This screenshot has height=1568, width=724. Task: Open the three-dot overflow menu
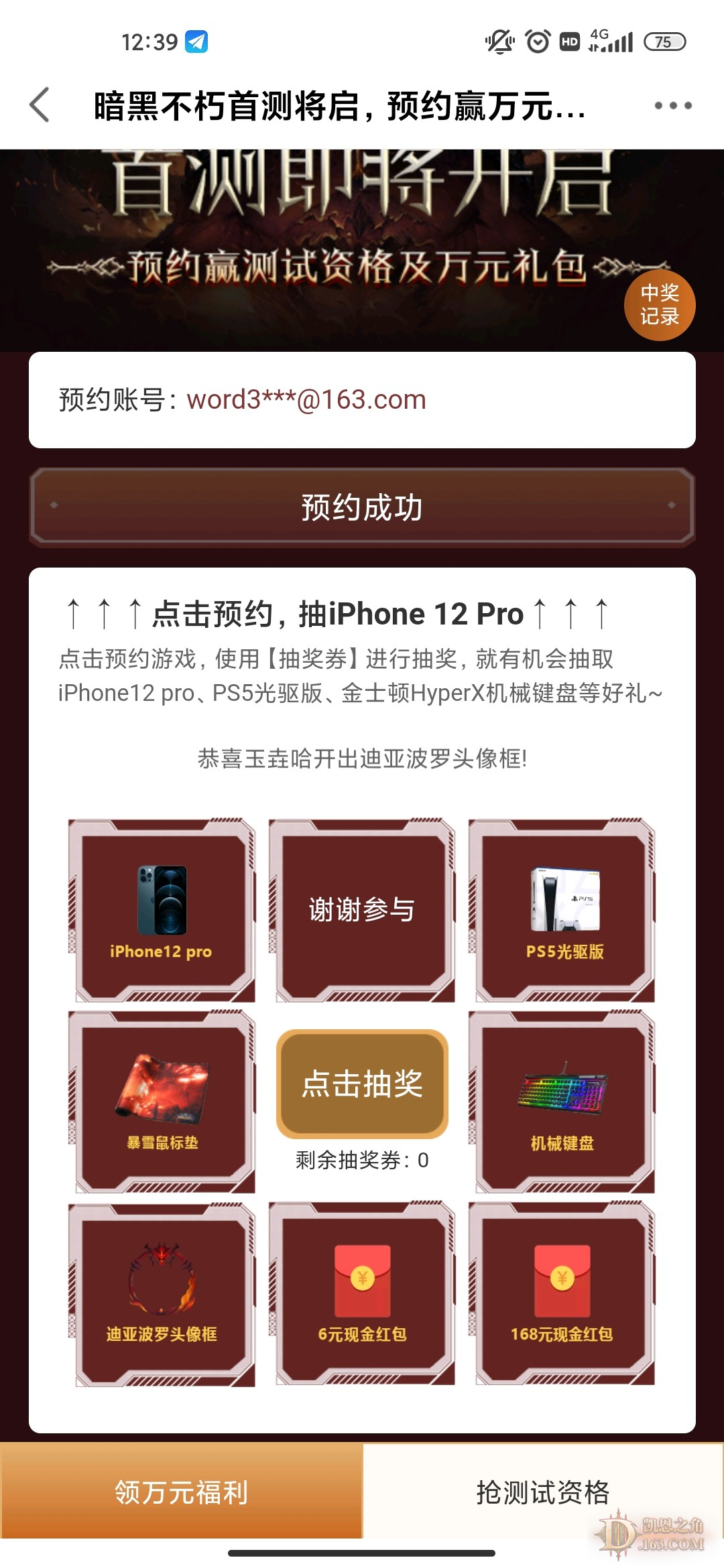pyautogui.click(x=673, y=106)
